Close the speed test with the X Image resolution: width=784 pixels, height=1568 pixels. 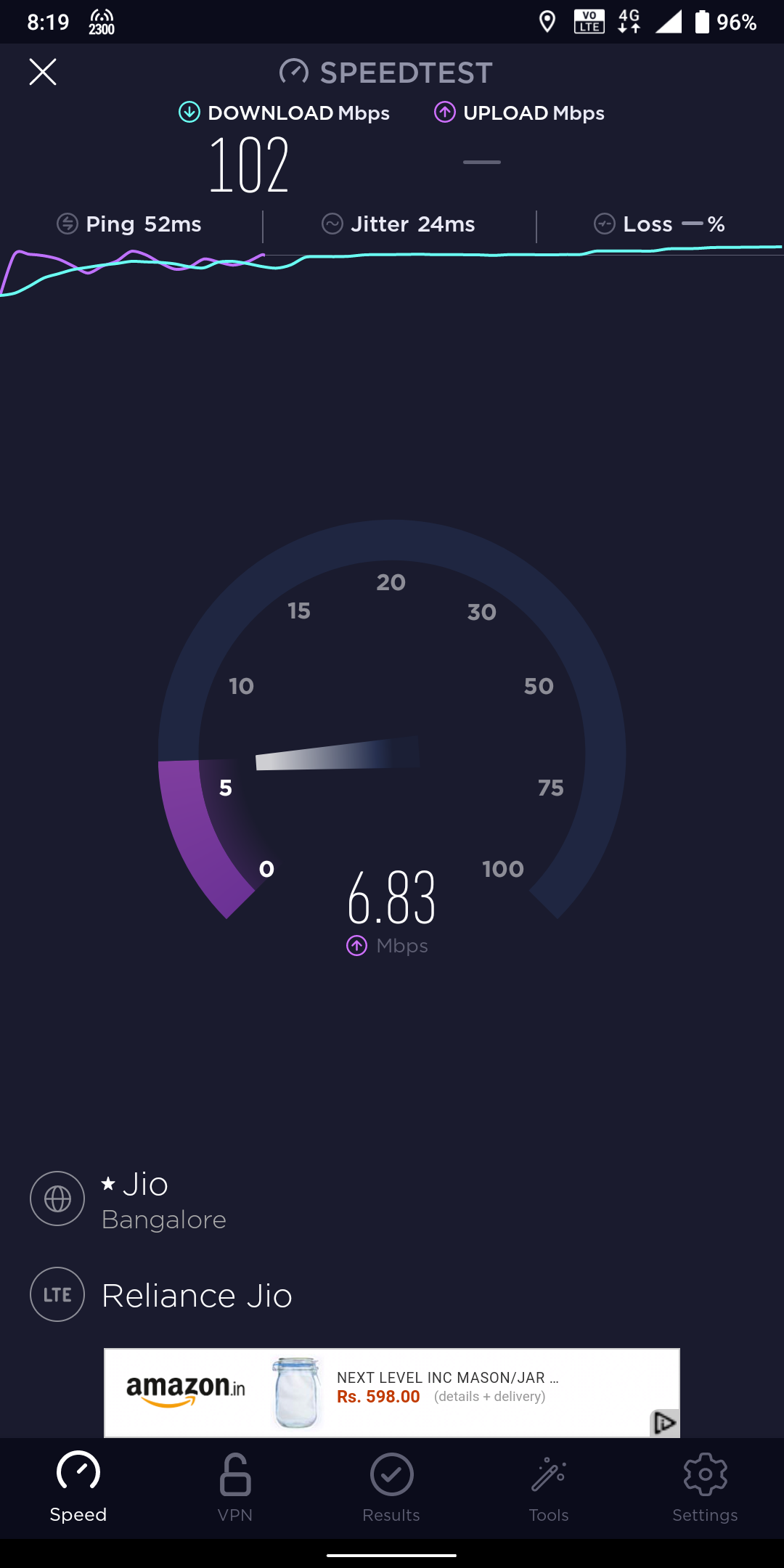pos(41,72)
